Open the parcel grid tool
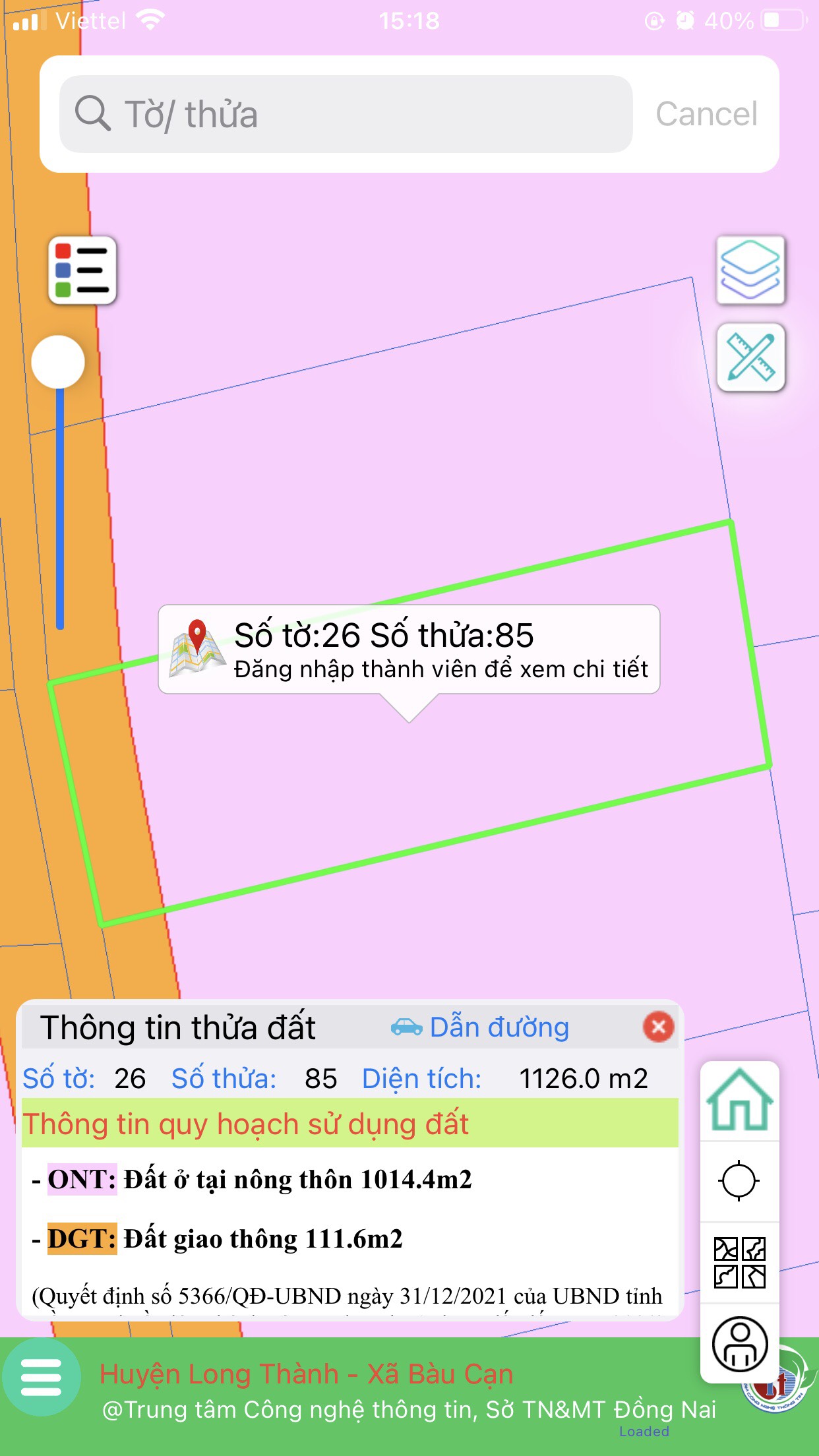The image size is (819, 1456). coord(739,1262)
